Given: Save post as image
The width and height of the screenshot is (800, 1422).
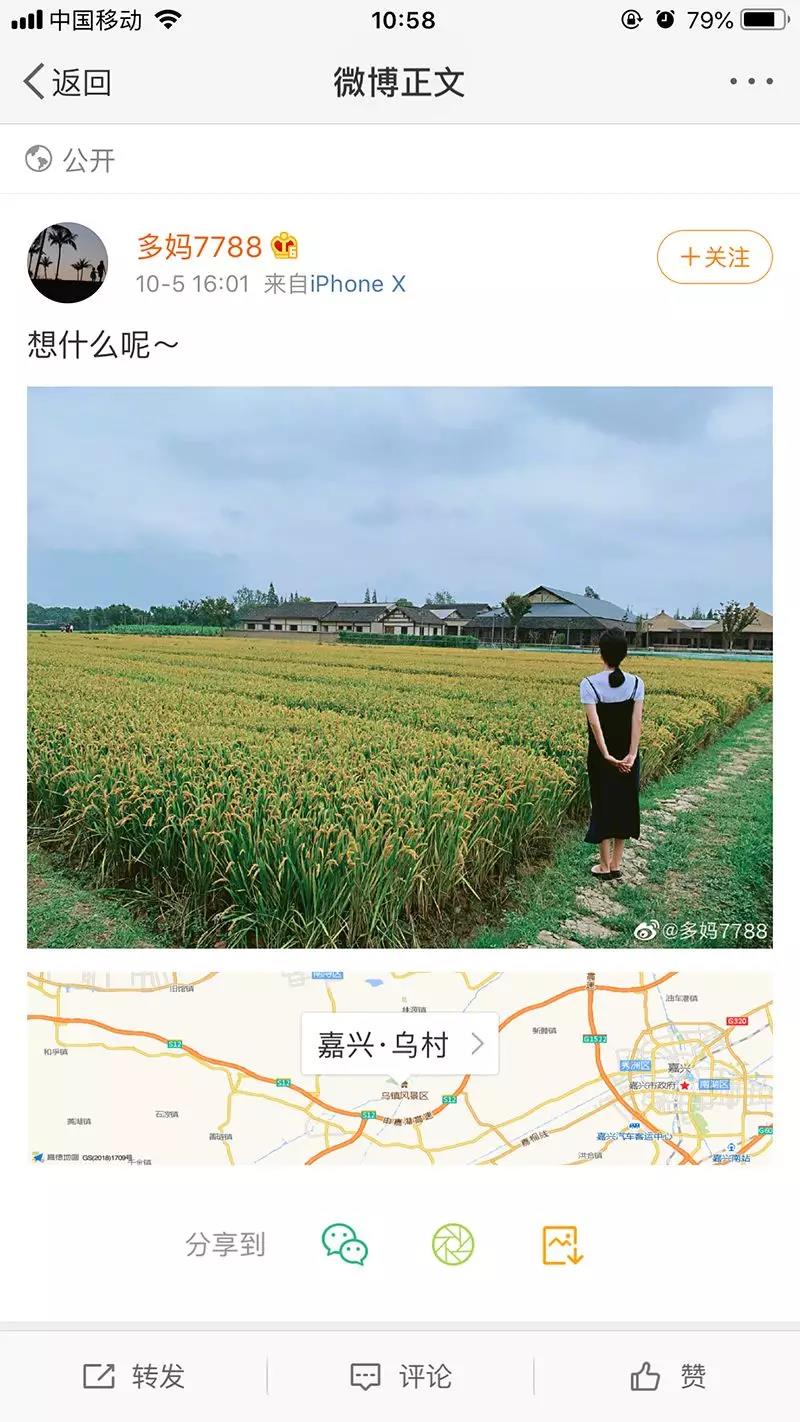Looking at the screenshot, I should tap(562, 1245).
